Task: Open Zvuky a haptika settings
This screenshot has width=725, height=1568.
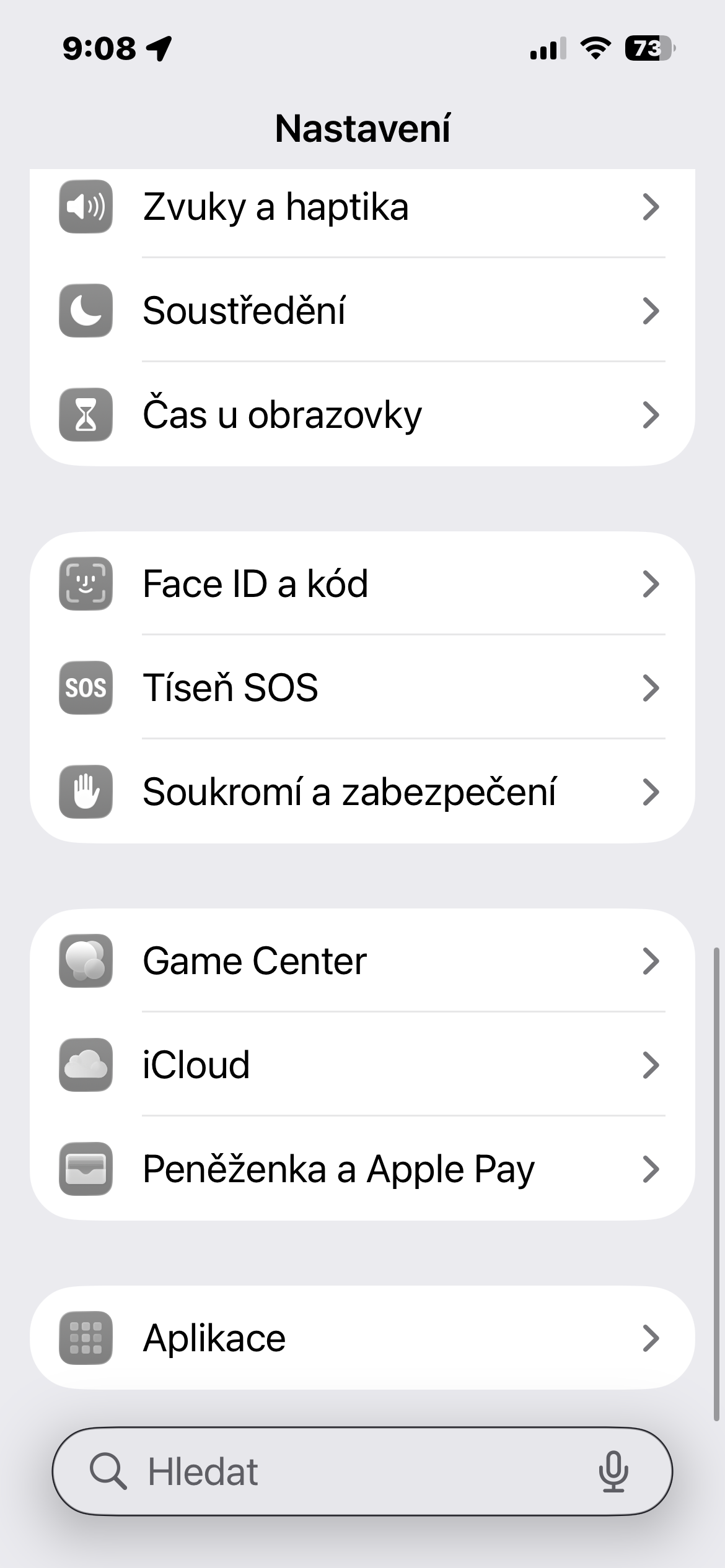Action: click(x=362, y=207)
